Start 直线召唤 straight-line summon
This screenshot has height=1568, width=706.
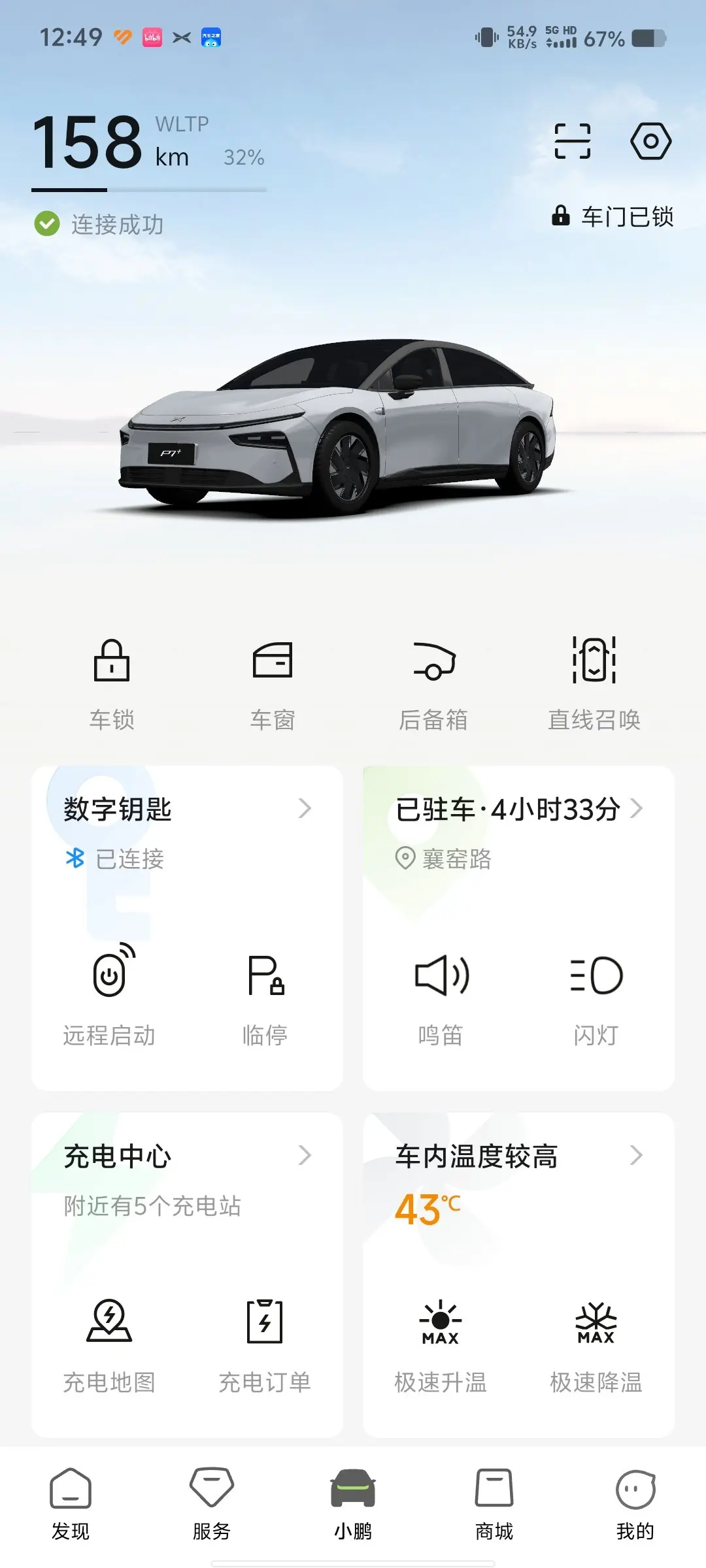coord(594,683)
